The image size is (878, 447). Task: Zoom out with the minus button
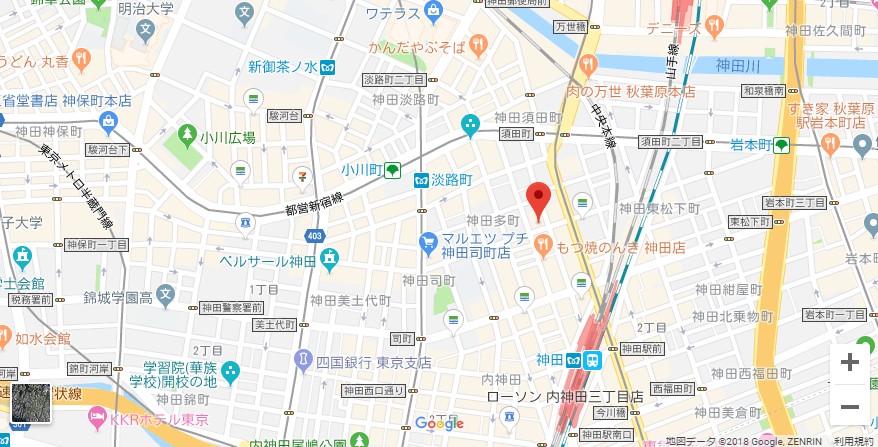(x=849, y=407)
